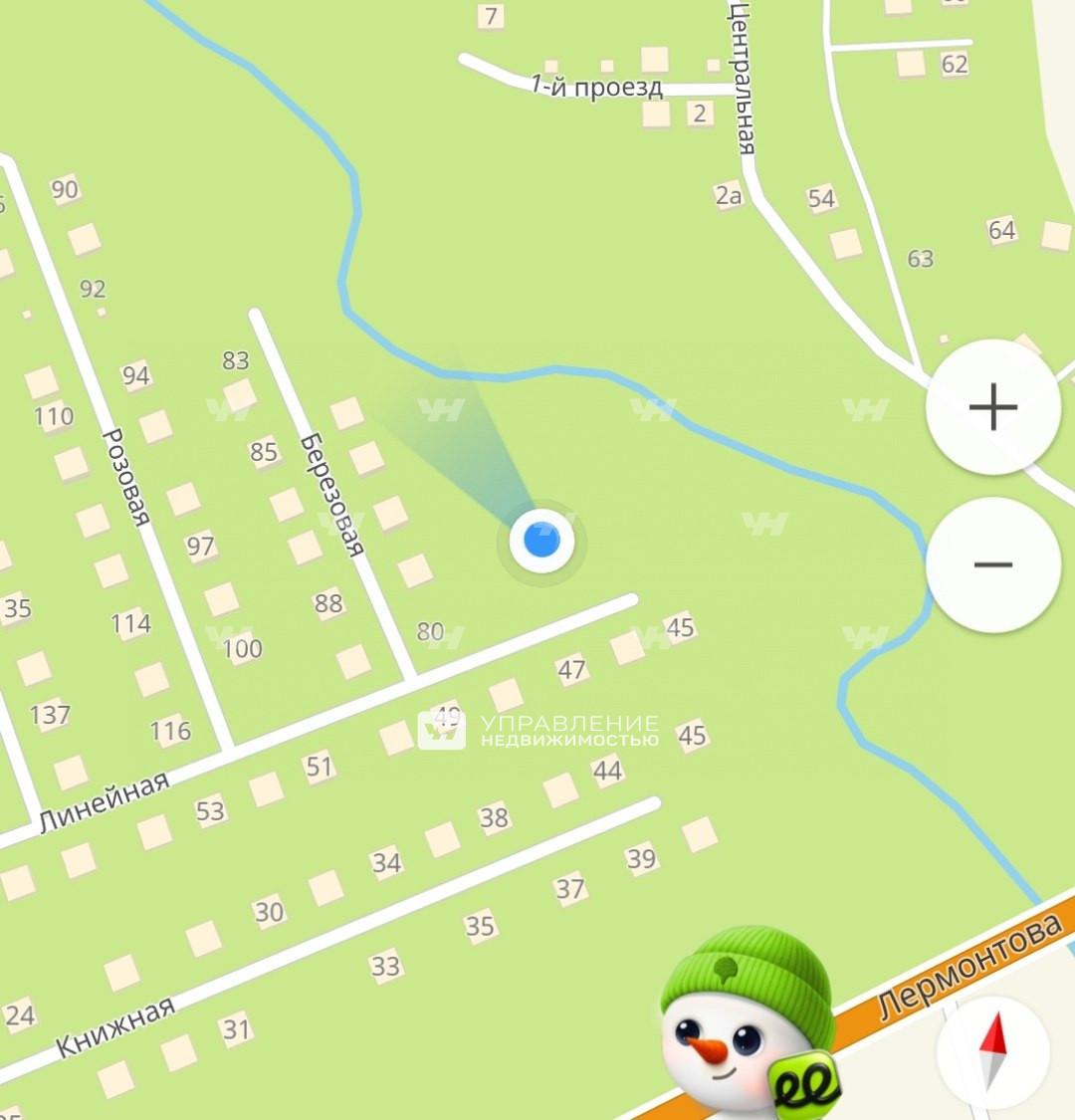The width and height of the screenshot is (1075, 1120).
Task: Zoom in on the map
Action: tap(992, 407)
